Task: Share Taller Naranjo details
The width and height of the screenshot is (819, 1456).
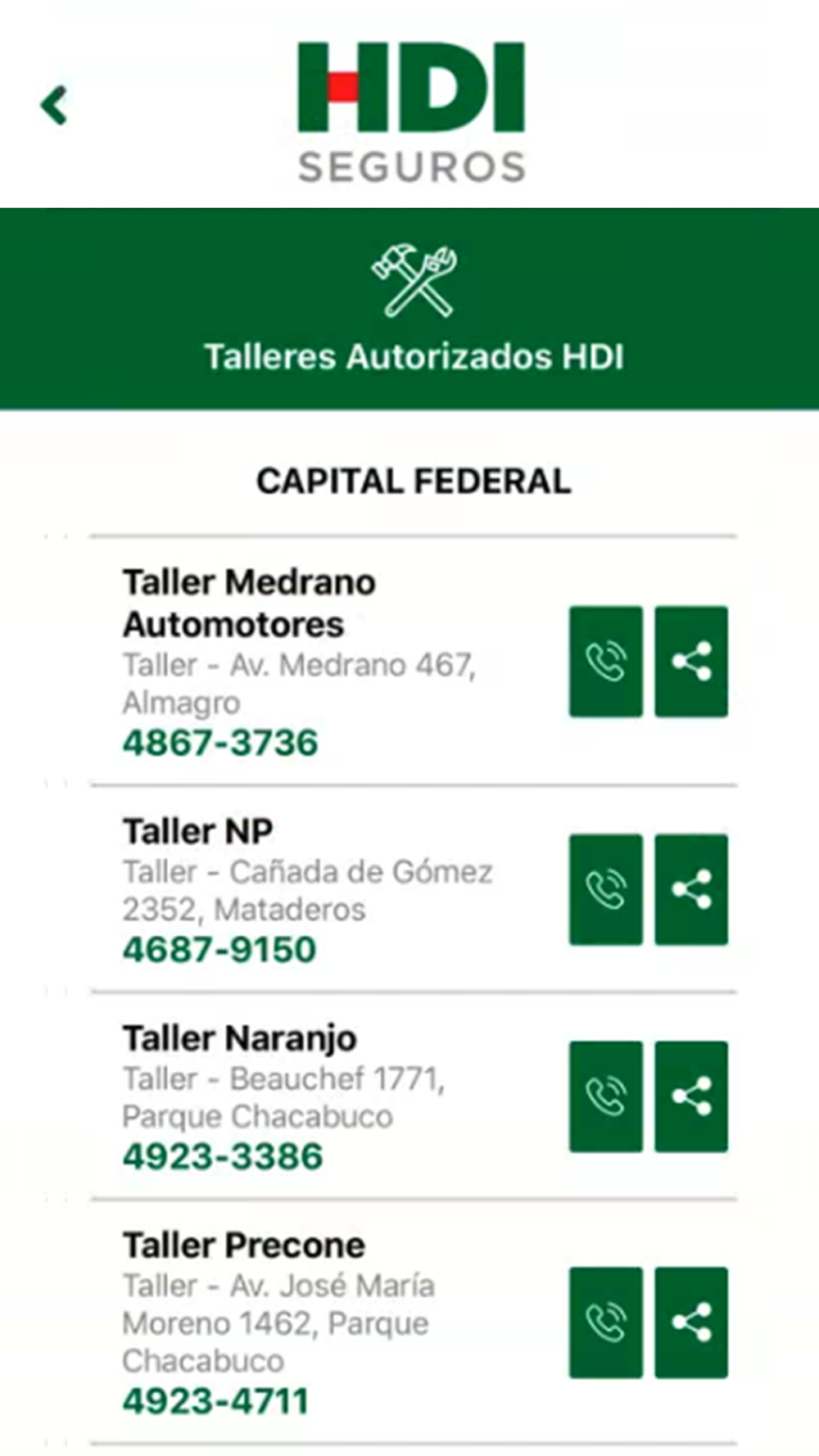Action: [691, 1097]
